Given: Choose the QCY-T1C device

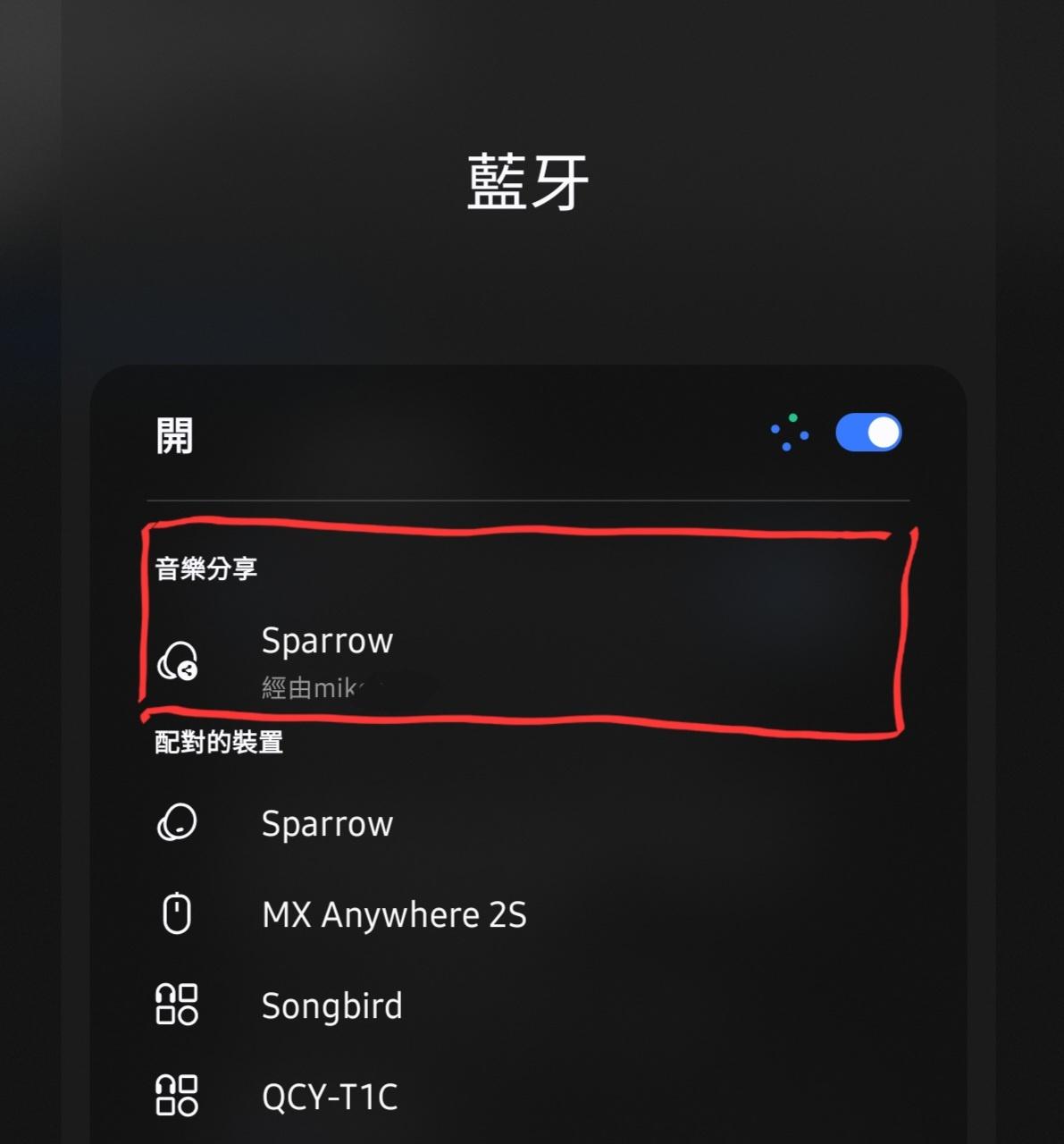Looking at the screenshot, I should point(329,1097).
